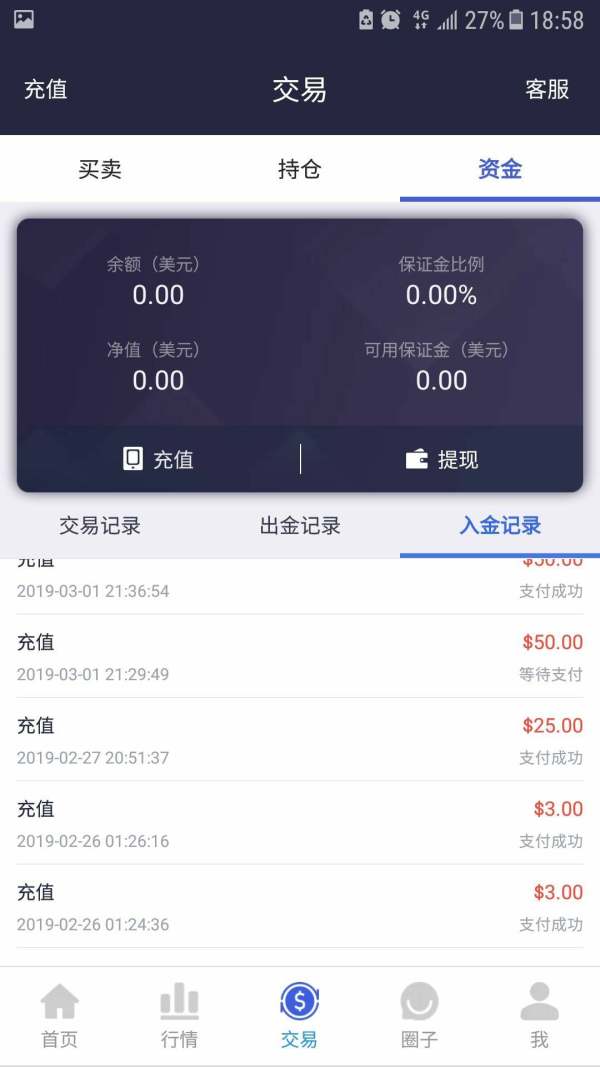The image size is (600, 1067).
Task: Go to 首页 in bottom navigation
Action: [60, 1015]
